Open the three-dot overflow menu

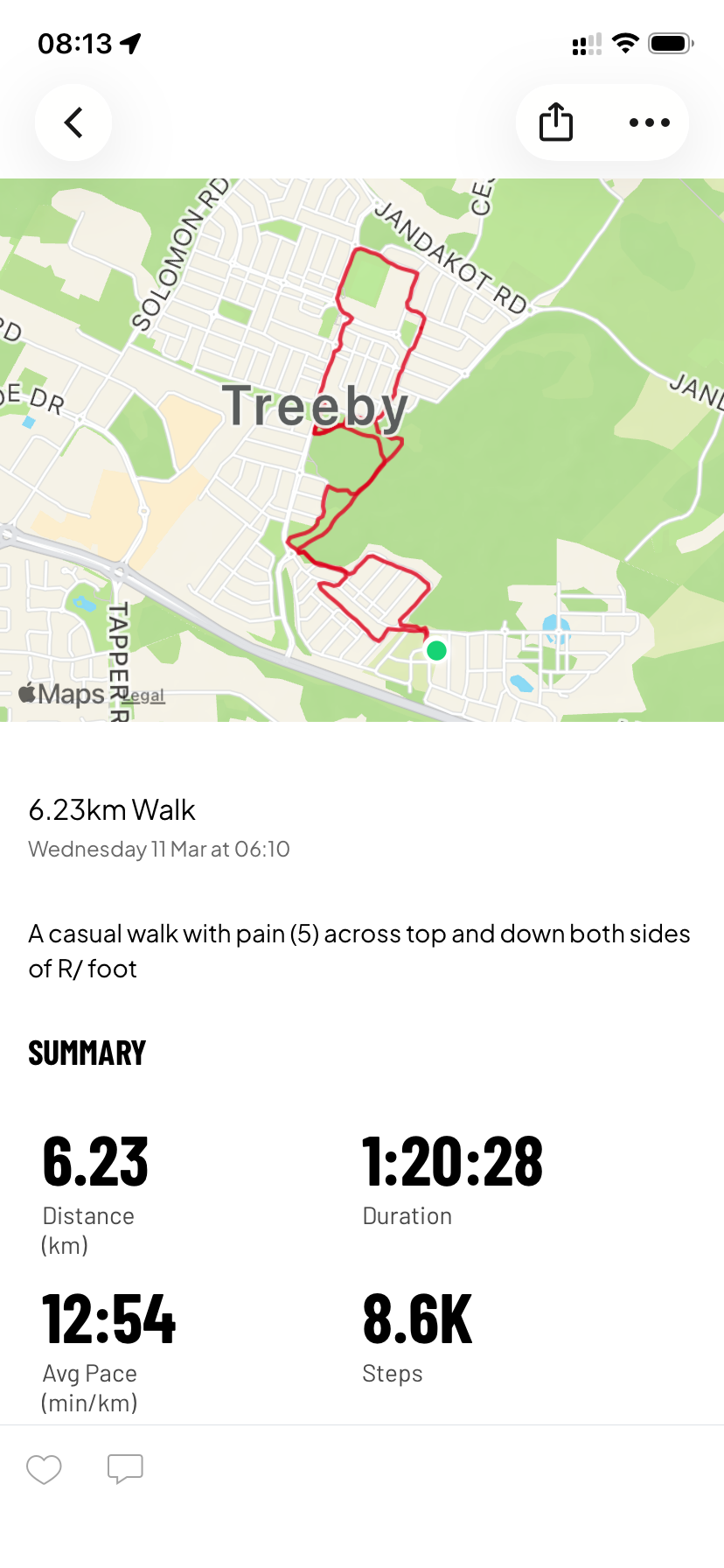pyautogui.click(x=649, y=122)
